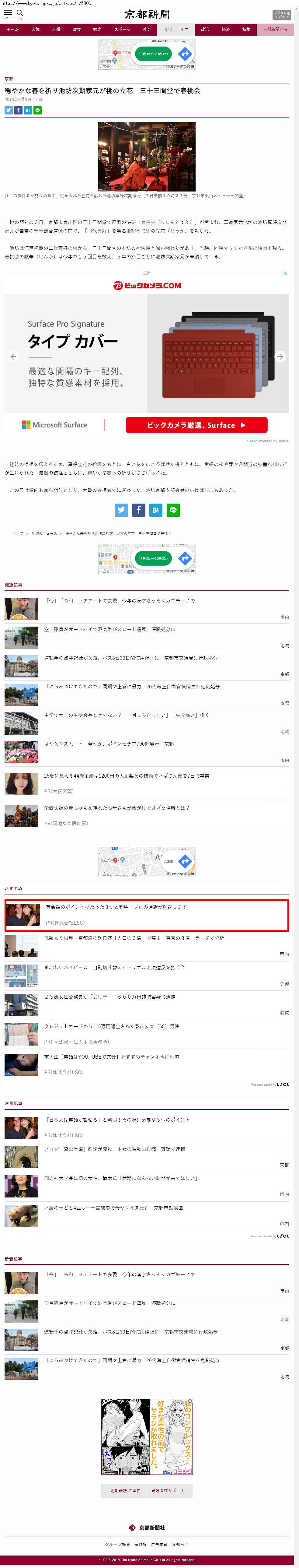Read 中学で女子の生徒会長なぜ少ない article

[x=127, y=715]
